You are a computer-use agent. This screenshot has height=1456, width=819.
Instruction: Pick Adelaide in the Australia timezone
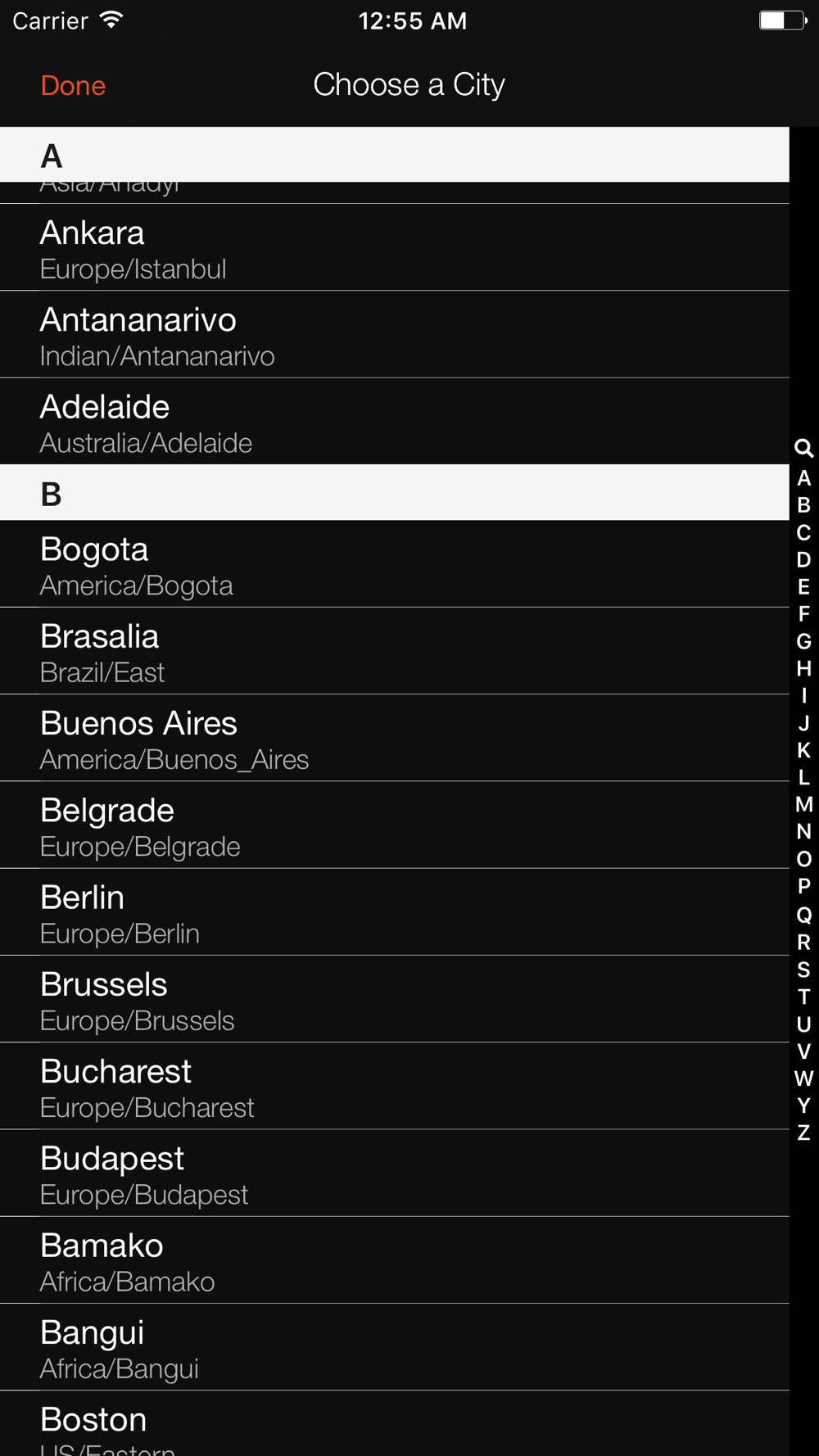tap(395, 421)
